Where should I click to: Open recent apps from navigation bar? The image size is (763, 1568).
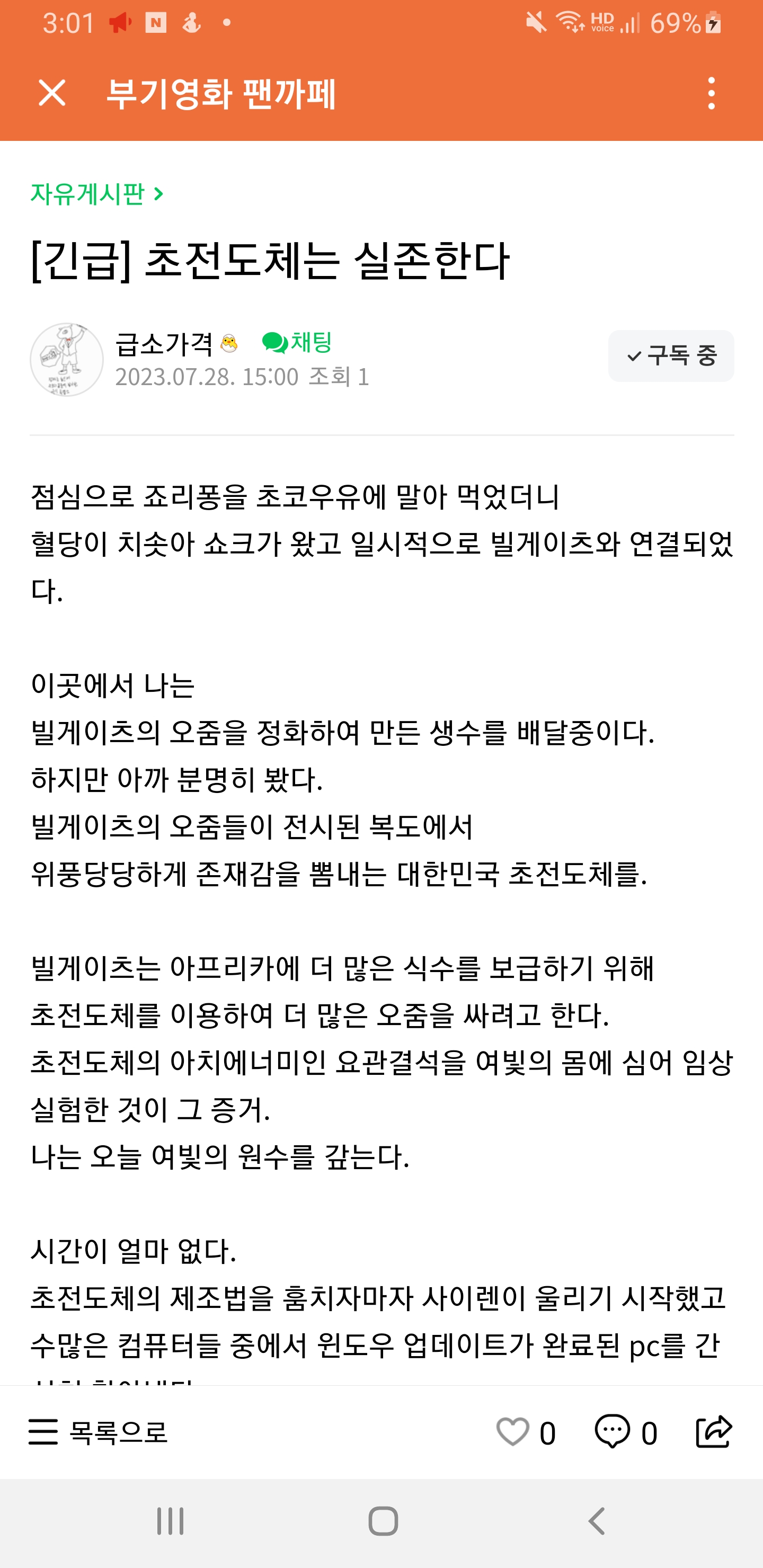coord(171,1521)
